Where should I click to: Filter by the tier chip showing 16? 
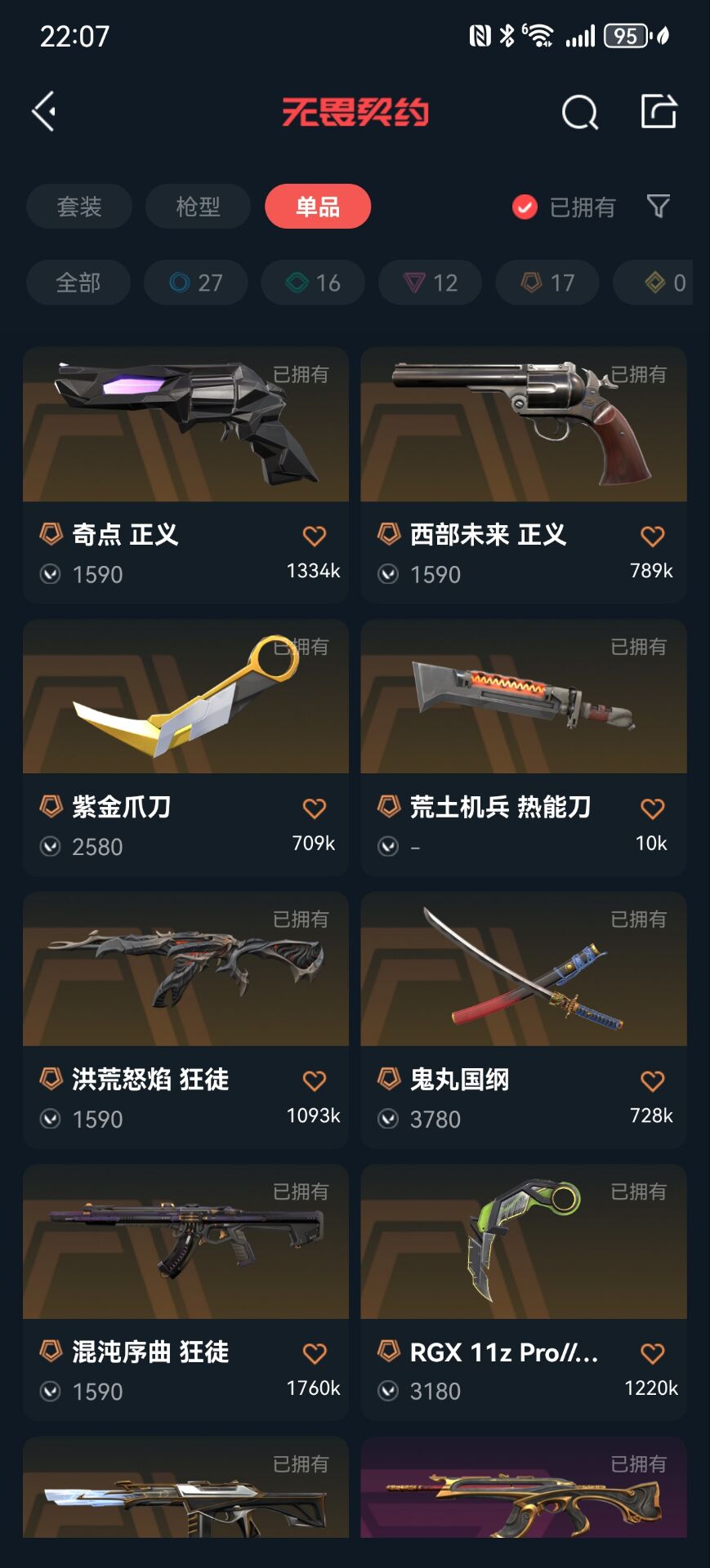click(x=313, y=283)
